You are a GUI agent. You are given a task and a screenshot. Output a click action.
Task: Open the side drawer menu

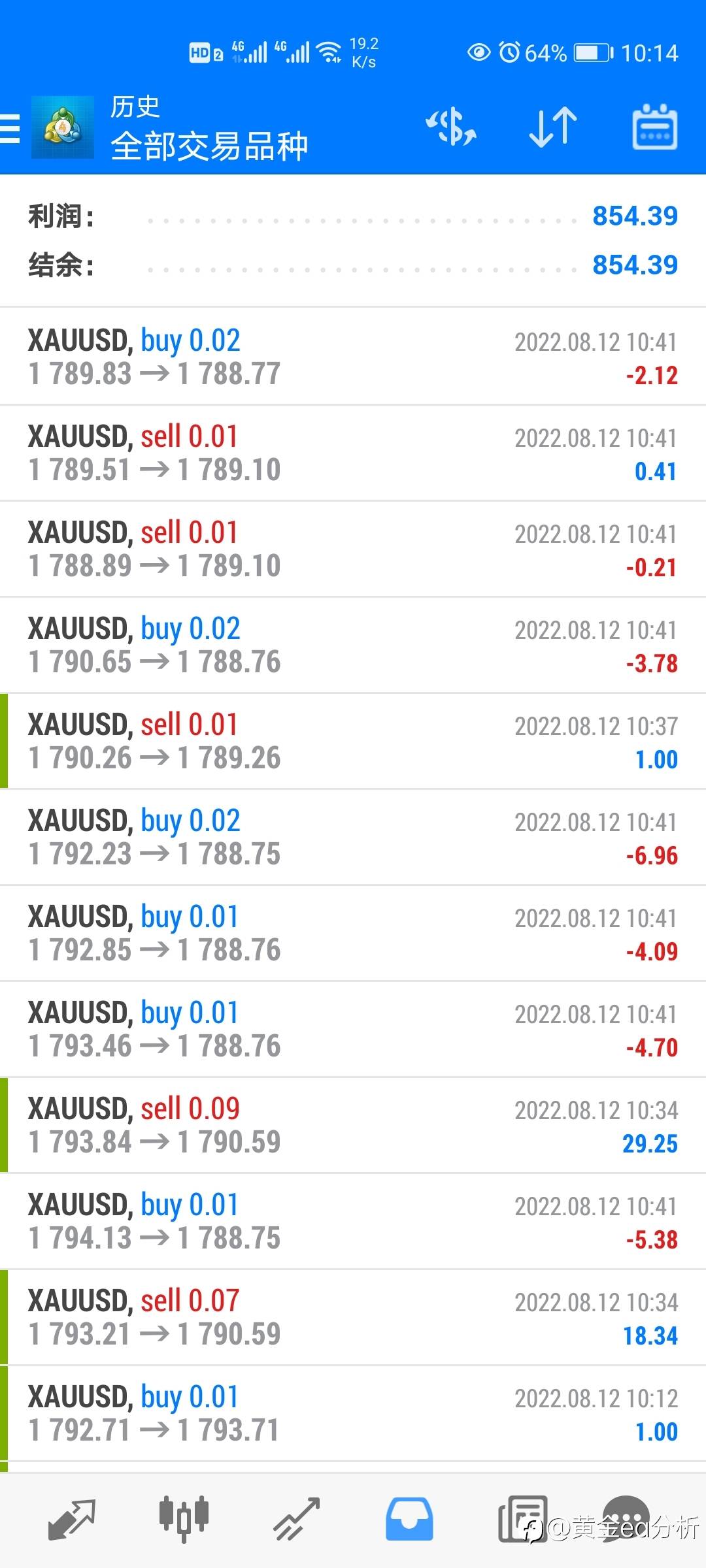(10, 127)
